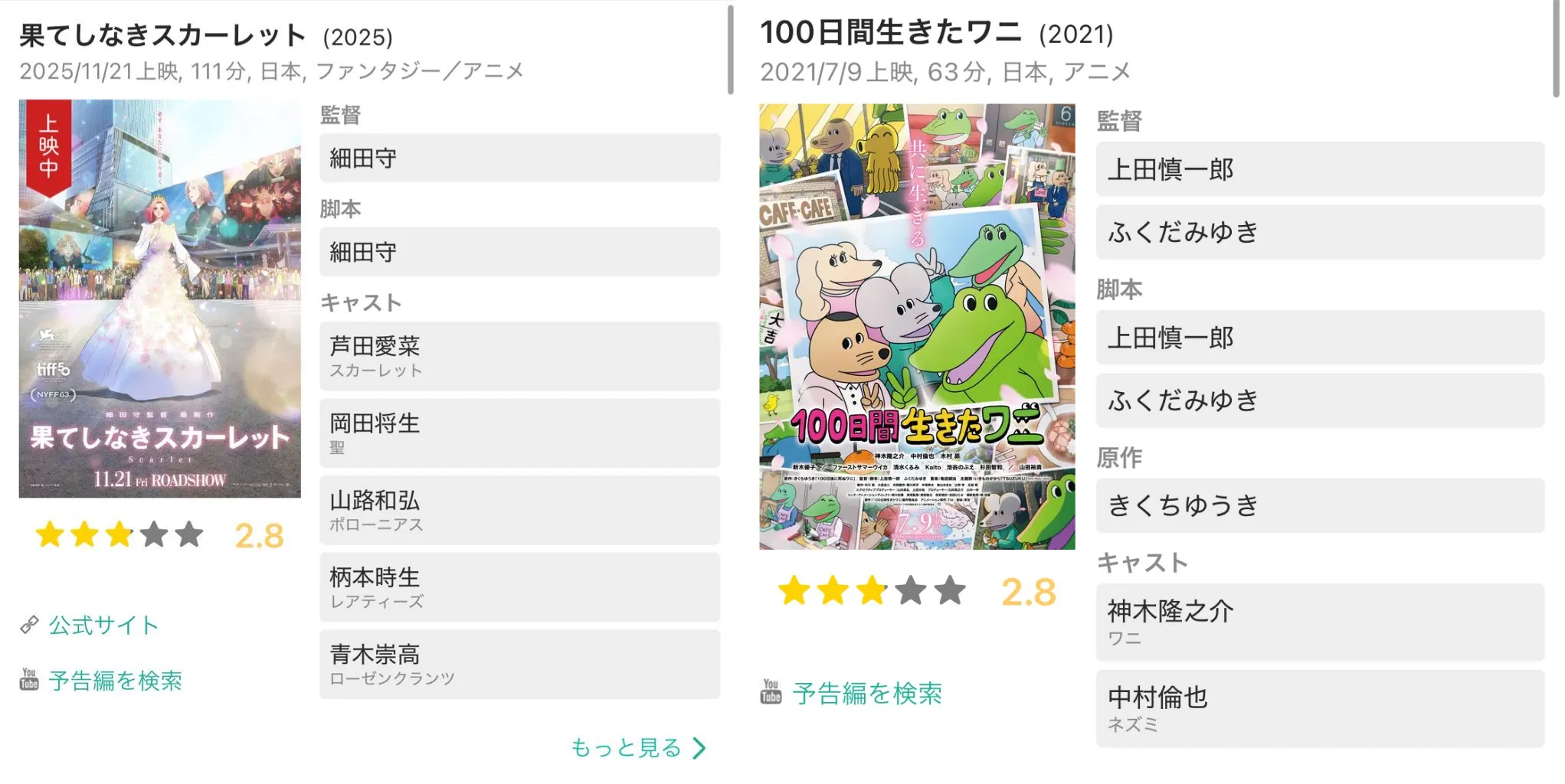Open screenwriter 細田守 under 脚本
The width and height of the screenshot is (1565, 784).
[519, 252]
